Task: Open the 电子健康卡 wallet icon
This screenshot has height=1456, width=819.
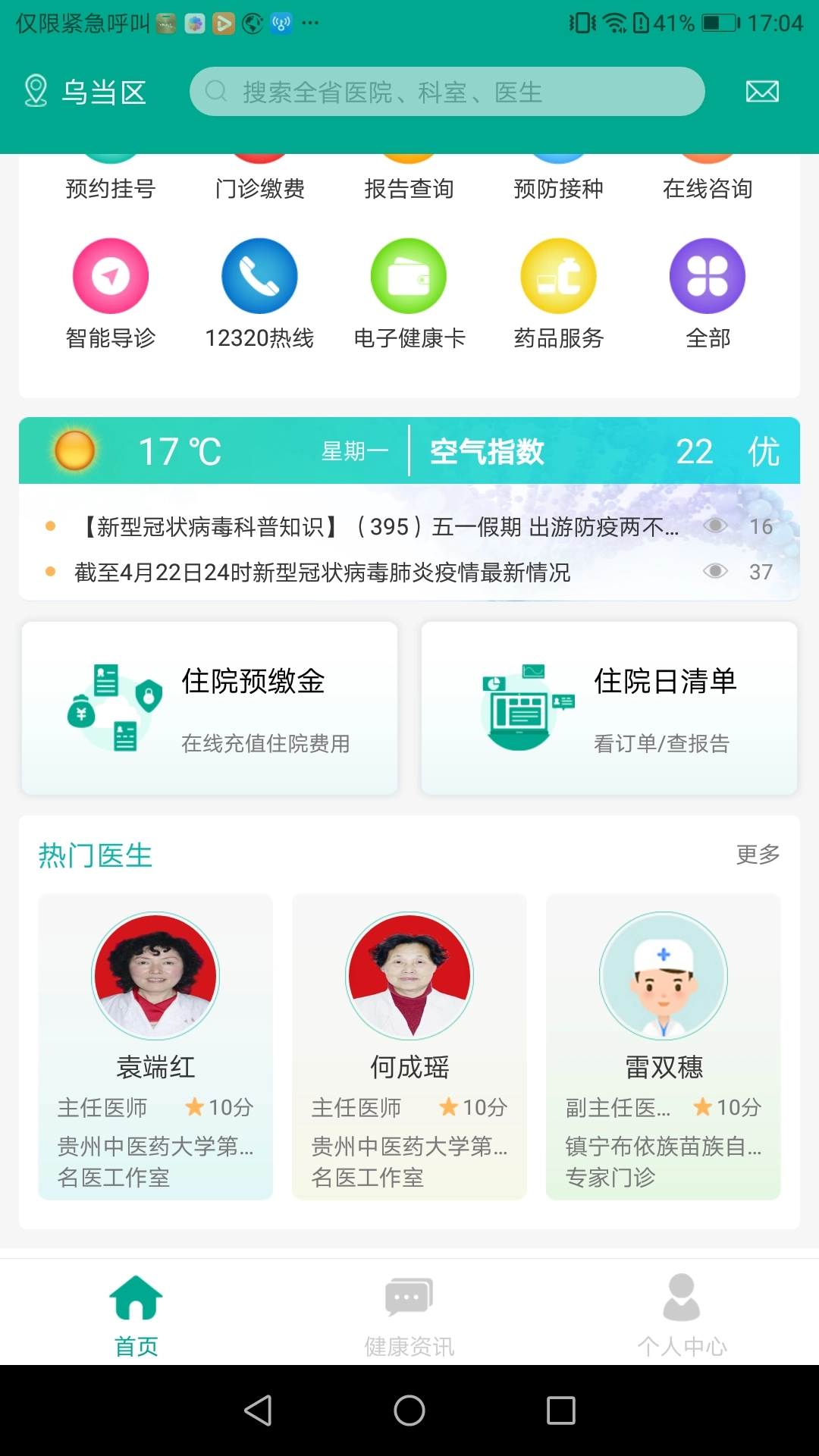Action: point(408,275)
